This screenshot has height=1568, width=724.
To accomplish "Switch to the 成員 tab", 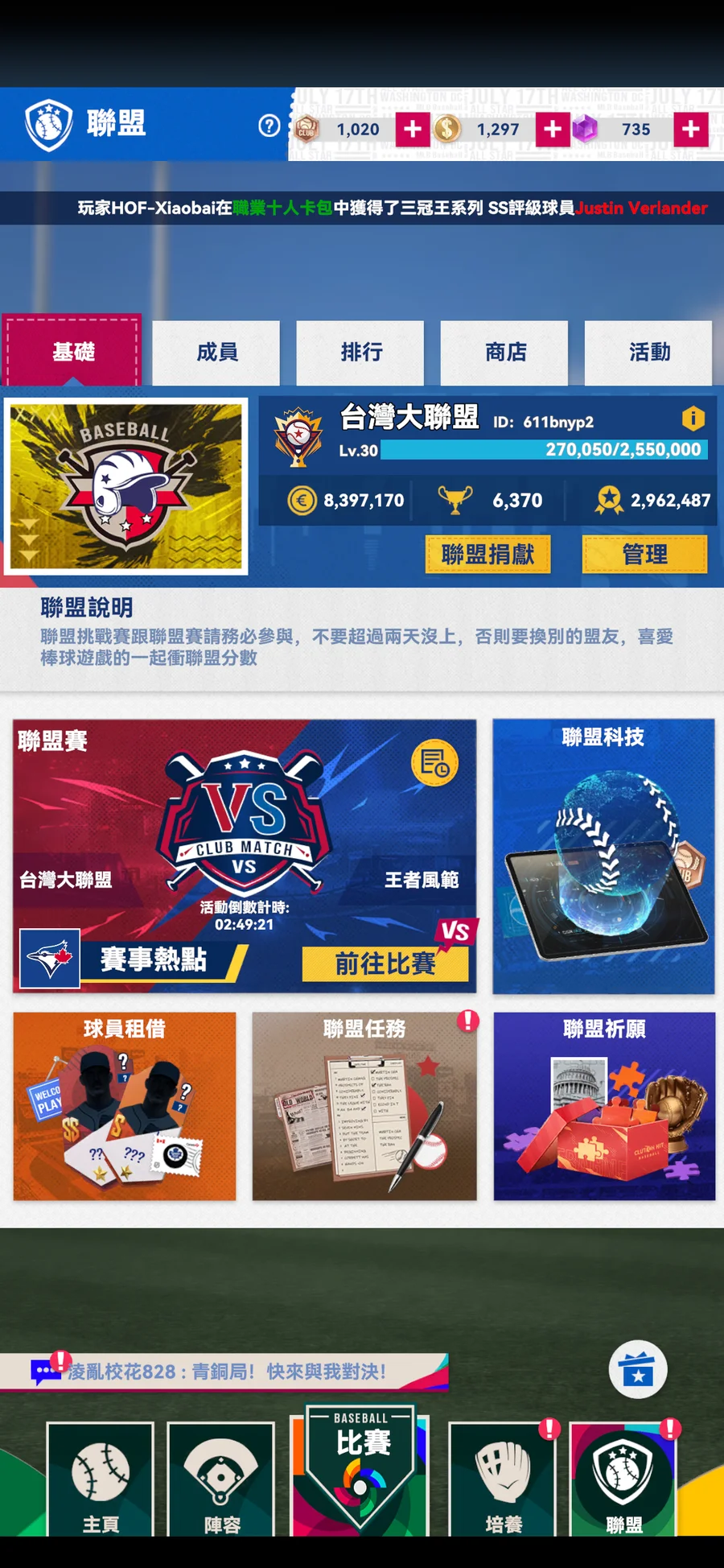I will click(x=216, y=353).
